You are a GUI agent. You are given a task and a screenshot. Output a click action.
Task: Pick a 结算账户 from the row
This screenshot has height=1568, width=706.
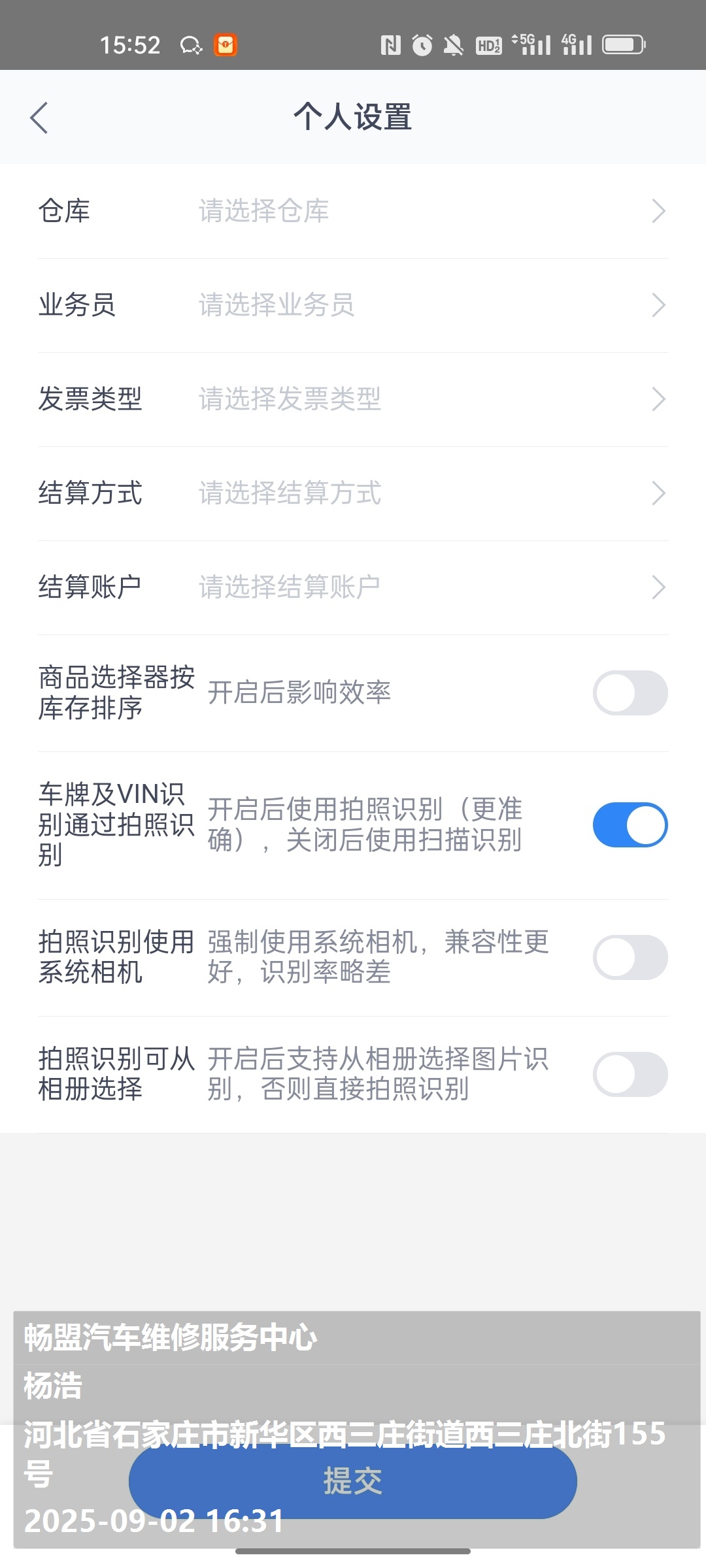tap(353, 587)
